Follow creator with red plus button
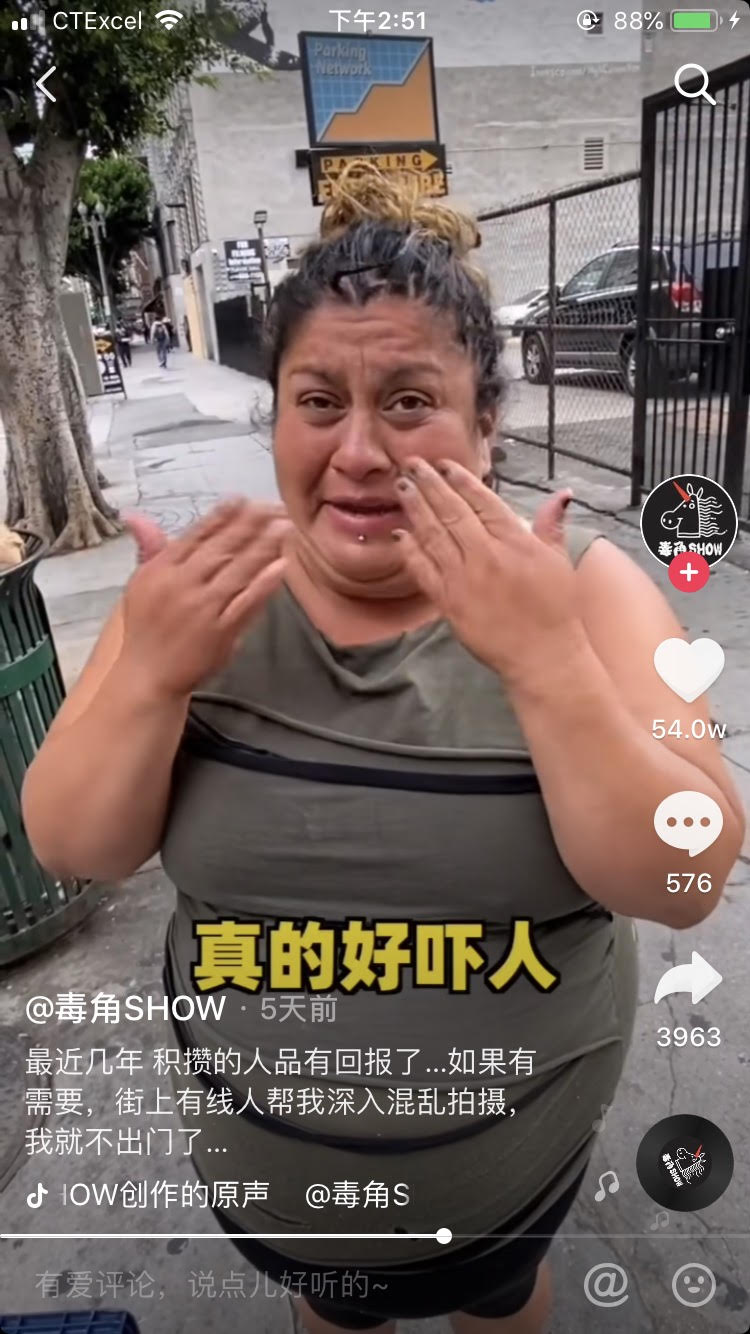The height and width of the screenshot is (1334, 750). click(x=688, y=573)
